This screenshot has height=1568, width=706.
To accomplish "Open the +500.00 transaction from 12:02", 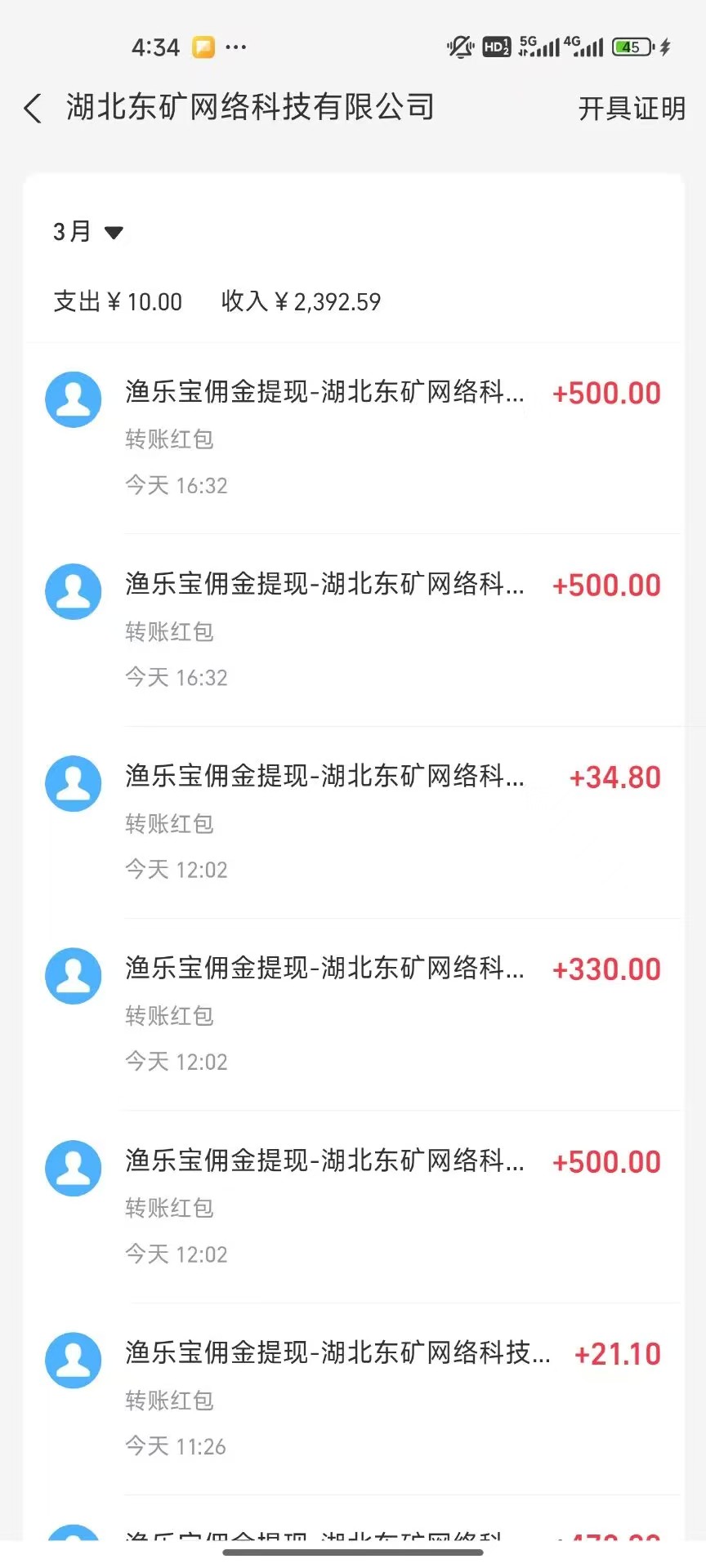I will coord(360,1205).
